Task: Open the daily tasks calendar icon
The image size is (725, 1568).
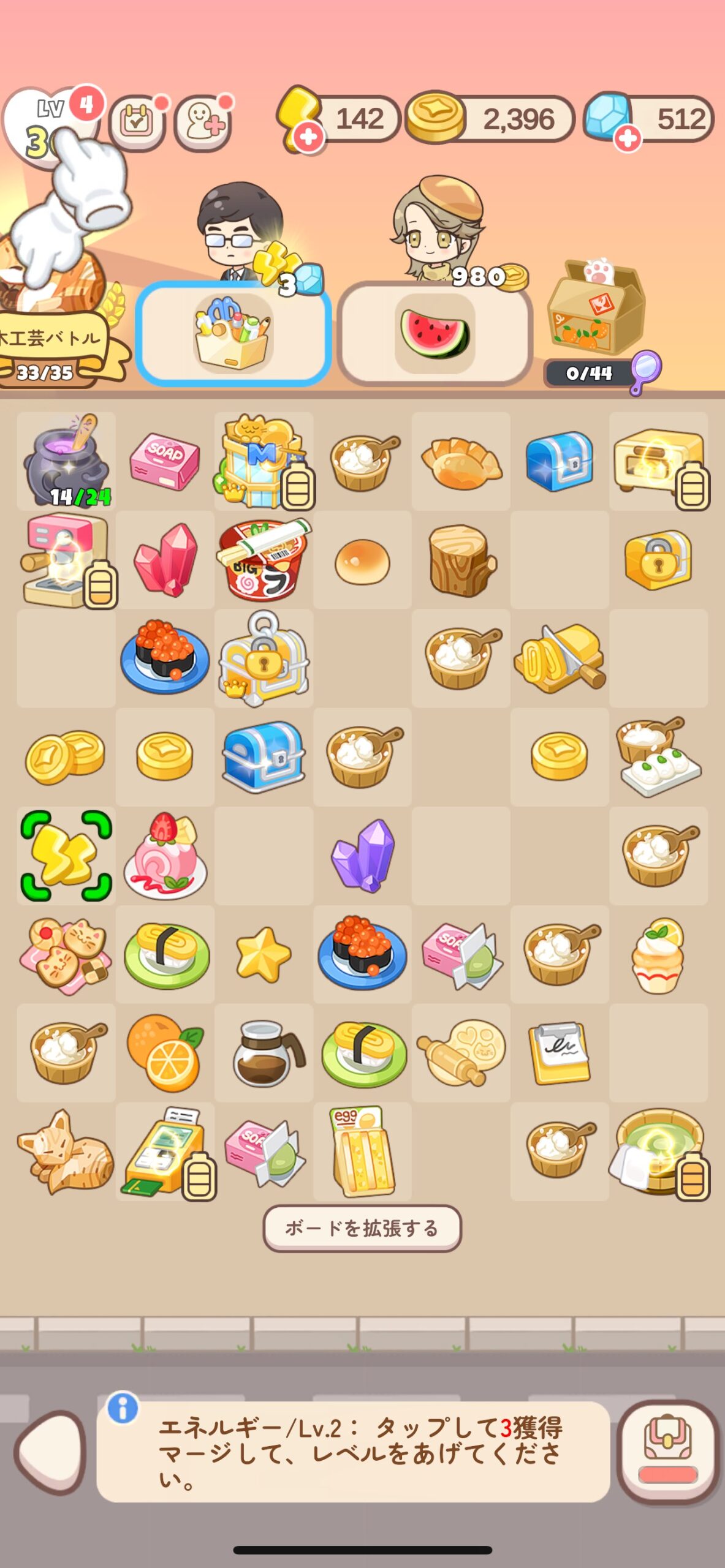Action: (136, 121)
